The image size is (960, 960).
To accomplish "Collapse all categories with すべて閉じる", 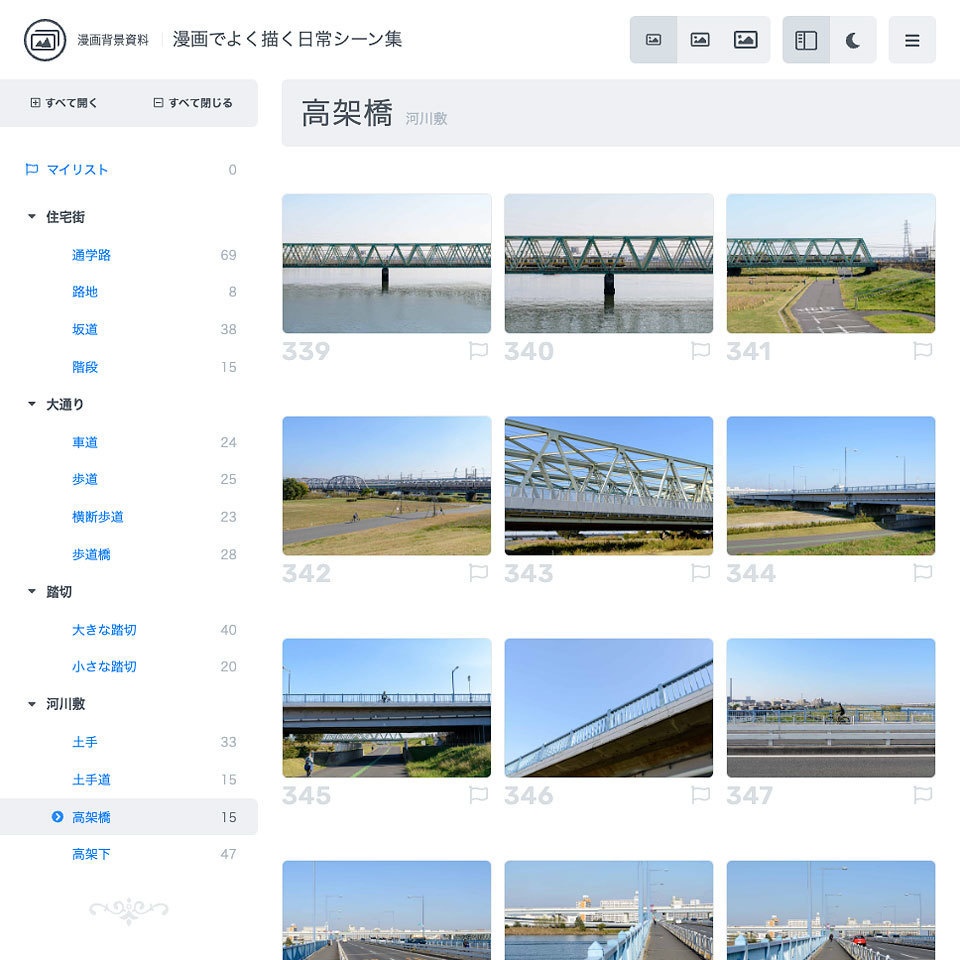I will click(193, 103).
